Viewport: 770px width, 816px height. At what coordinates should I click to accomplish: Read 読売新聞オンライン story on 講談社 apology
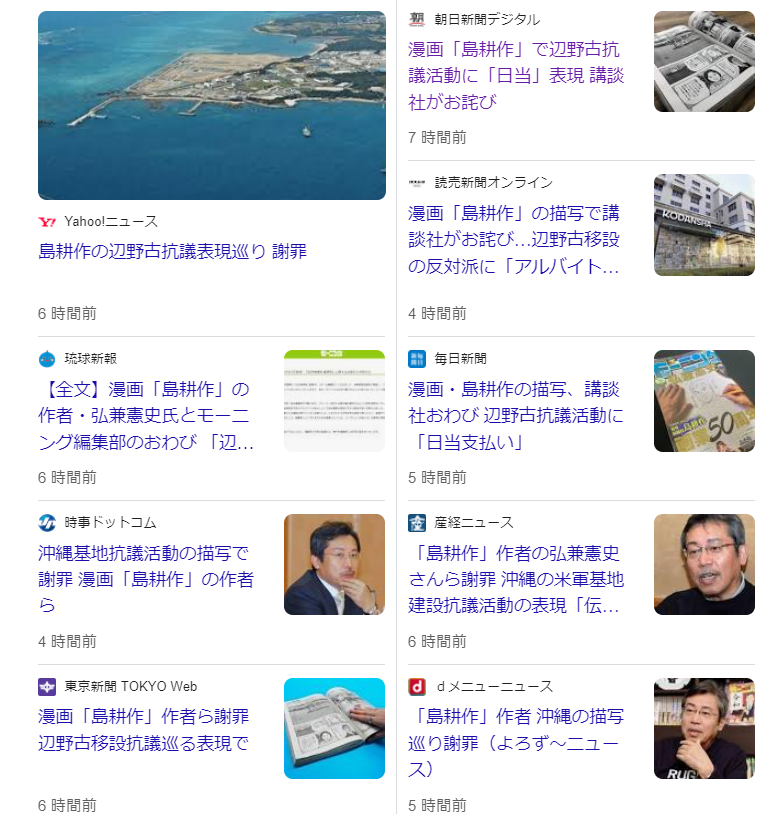(x=514, y=240)
